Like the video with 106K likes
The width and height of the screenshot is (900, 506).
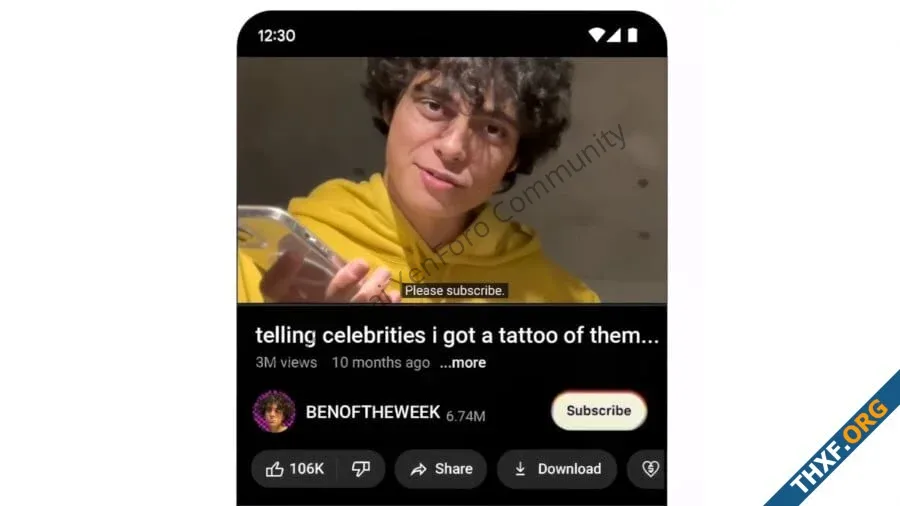click(295, 469)
